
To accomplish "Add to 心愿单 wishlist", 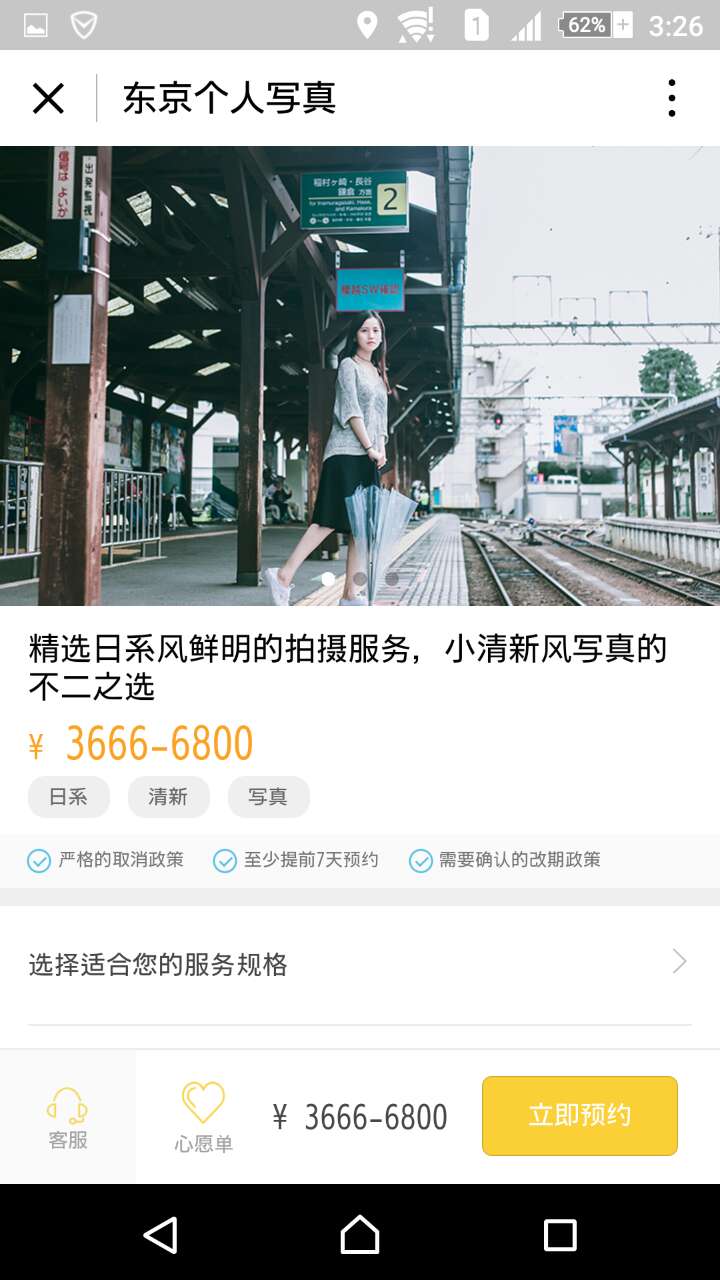I will [203, 1118].
